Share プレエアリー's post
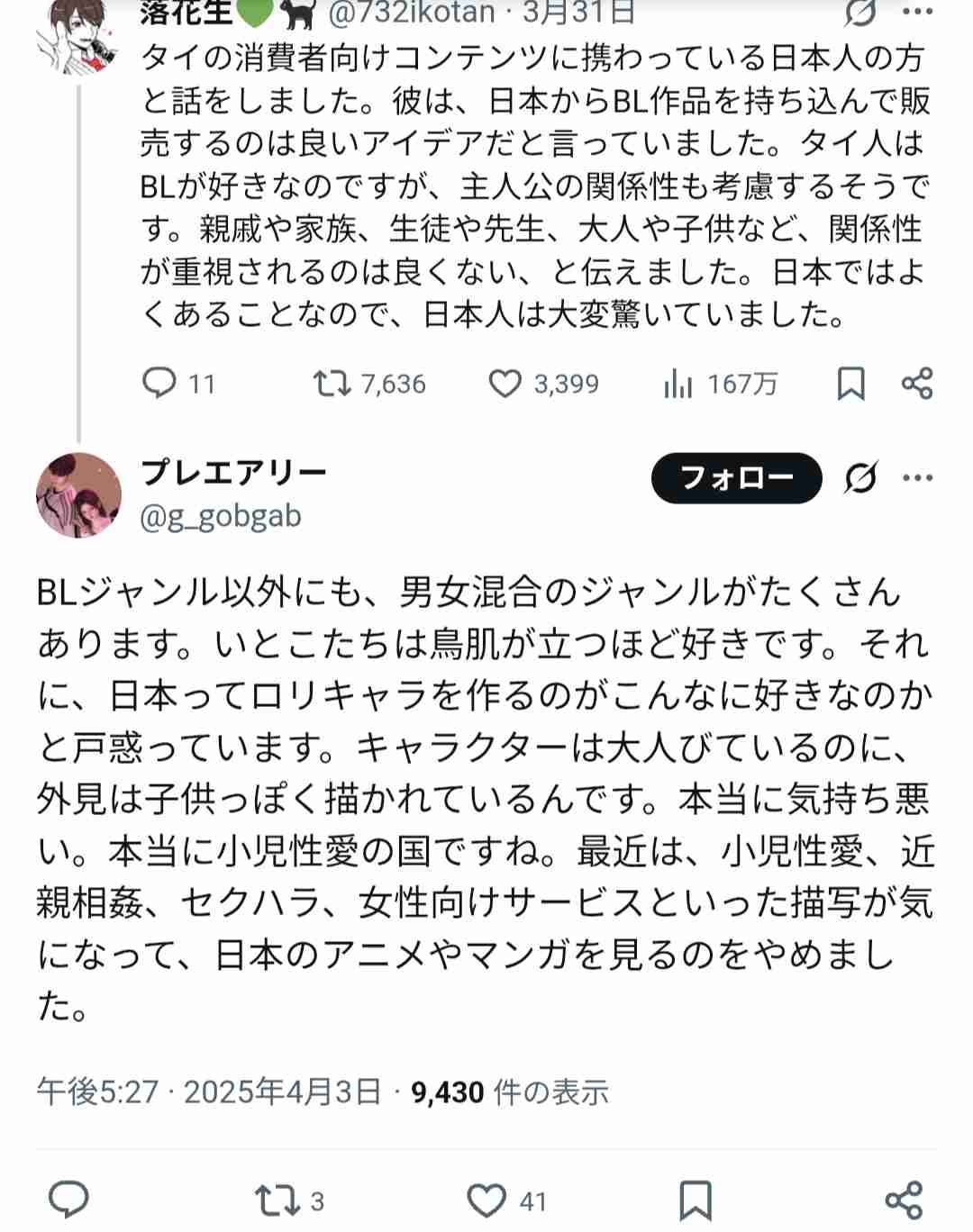 [904, 1200]
